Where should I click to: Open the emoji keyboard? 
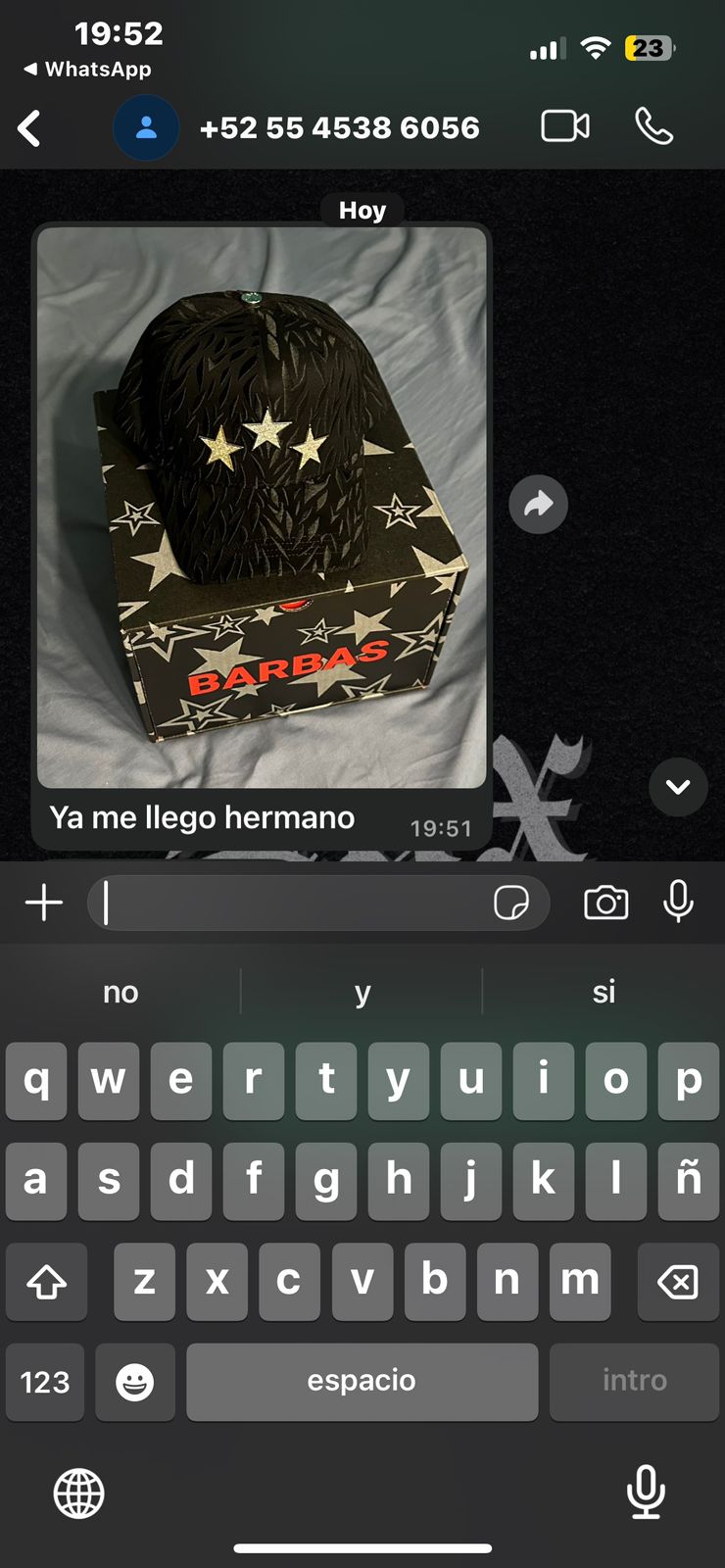click(x=135, y=1382)
